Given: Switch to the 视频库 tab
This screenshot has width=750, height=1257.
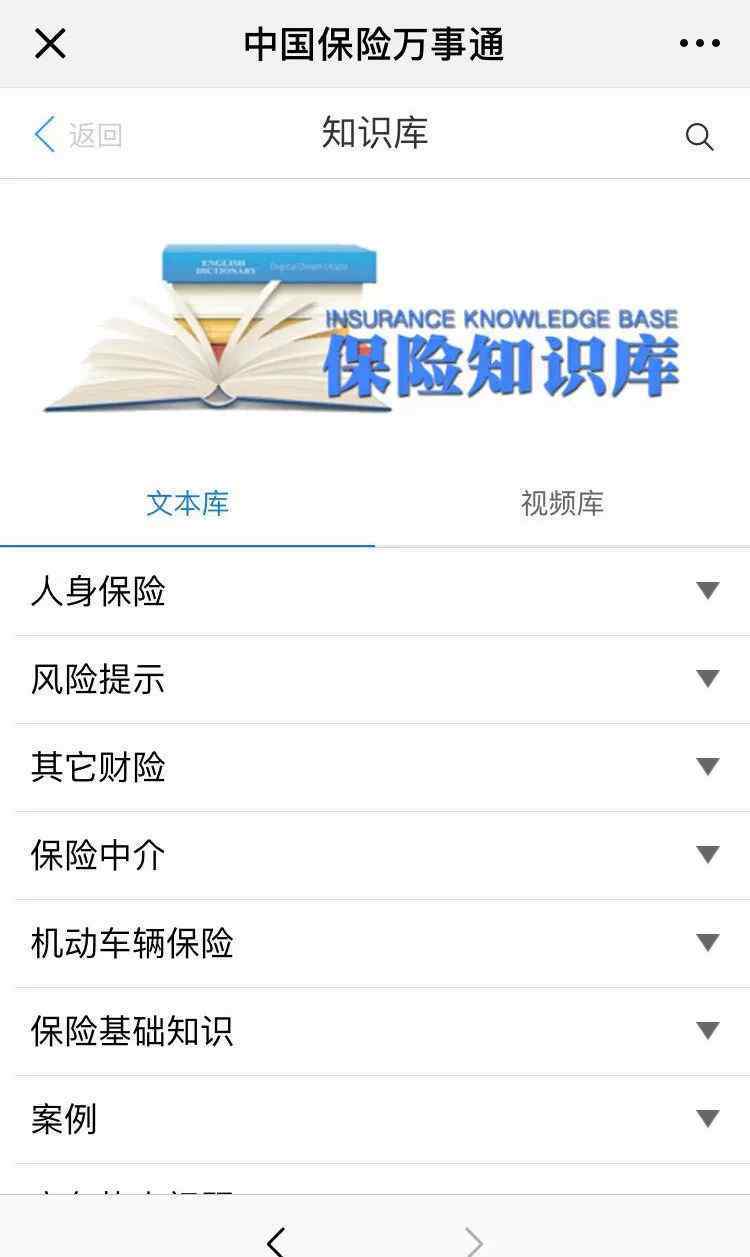Looking at the screenshot, I should coord(562,503).
